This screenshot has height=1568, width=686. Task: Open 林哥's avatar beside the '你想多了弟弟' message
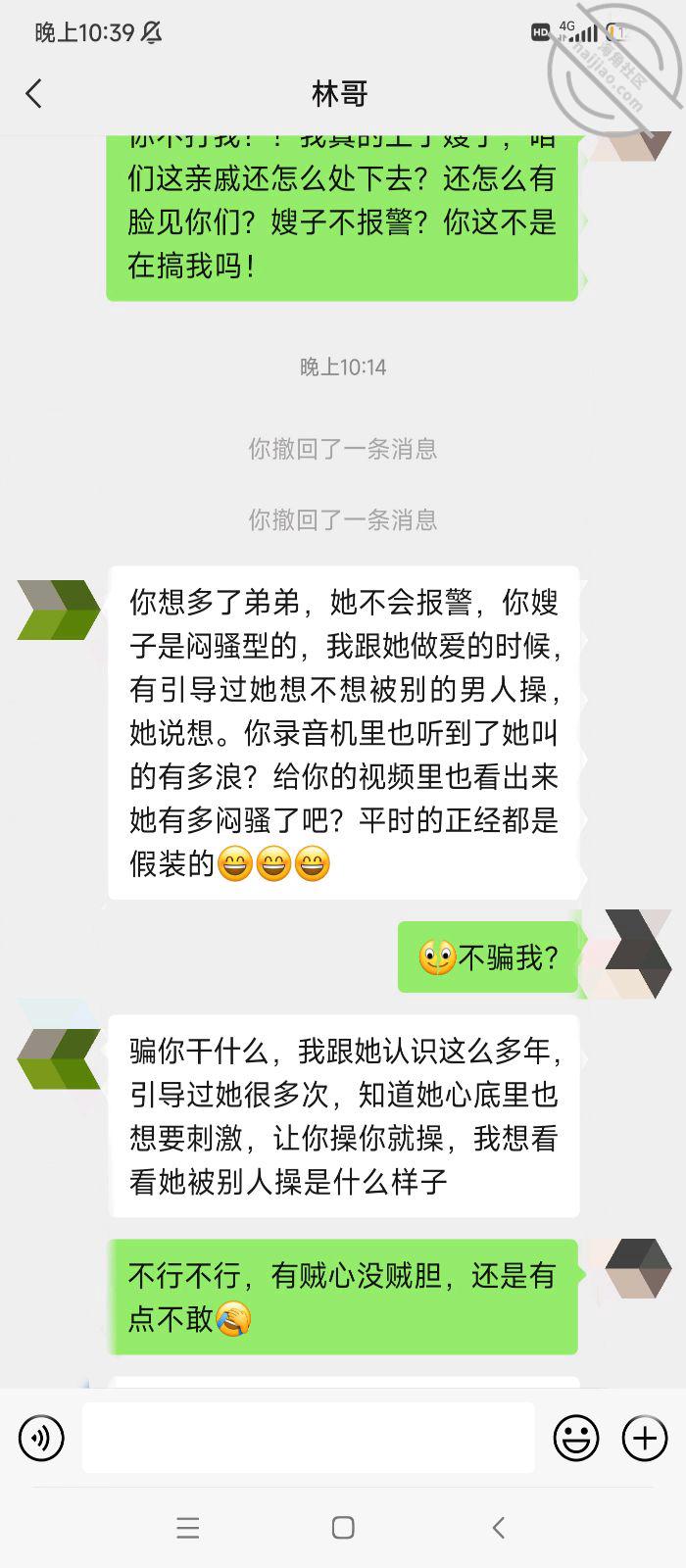(x=59, y=610)
